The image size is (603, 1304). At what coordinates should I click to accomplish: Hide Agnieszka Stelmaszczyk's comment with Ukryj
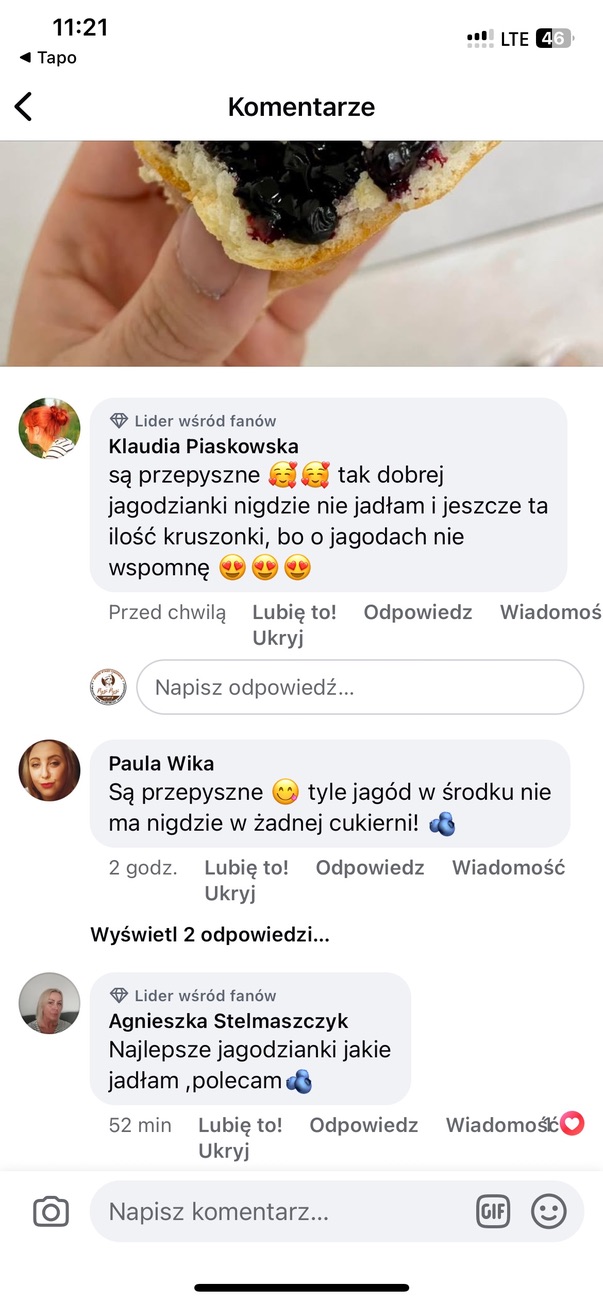pos(223,1151)
